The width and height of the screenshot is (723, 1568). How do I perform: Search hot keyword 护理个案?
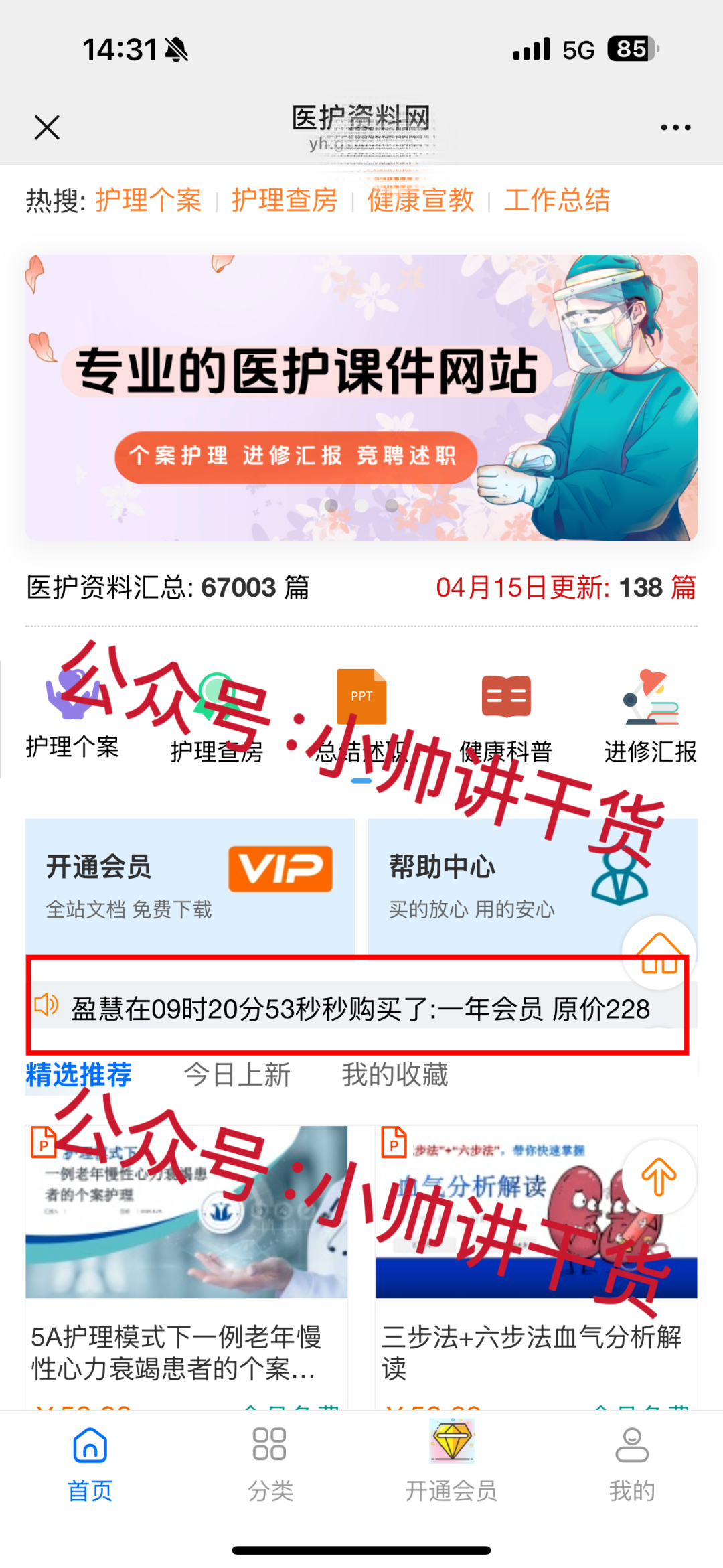tap(148, 200)
